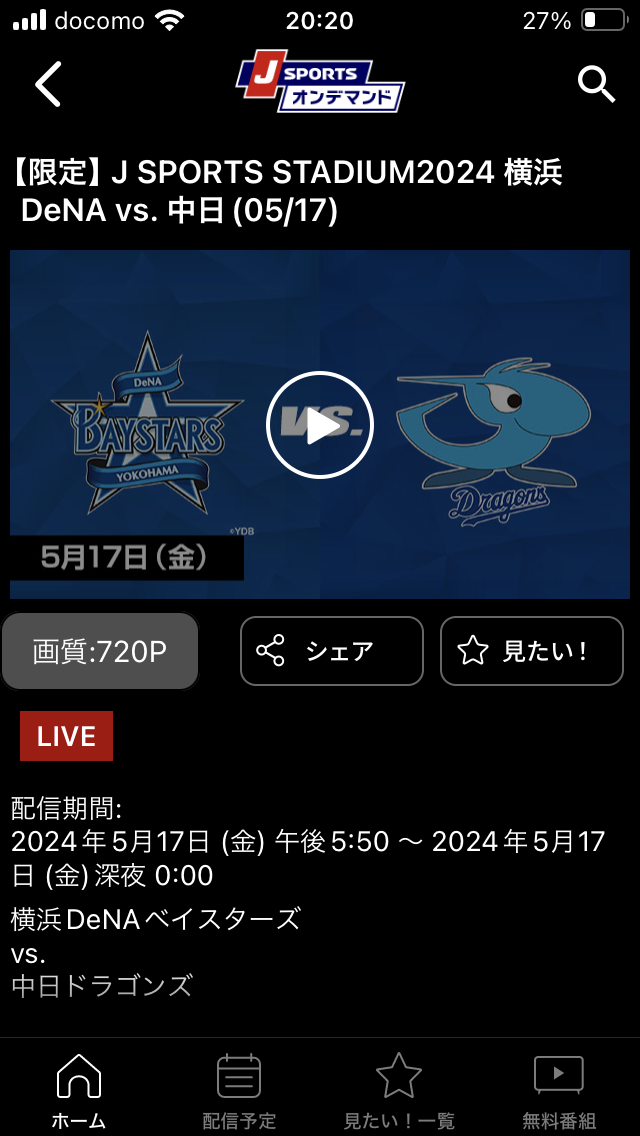The height and width of the screenshot is (1136, 640).
Task: Play the DeNA vs. 中日 live stream
Action: [x=320, y=425]
